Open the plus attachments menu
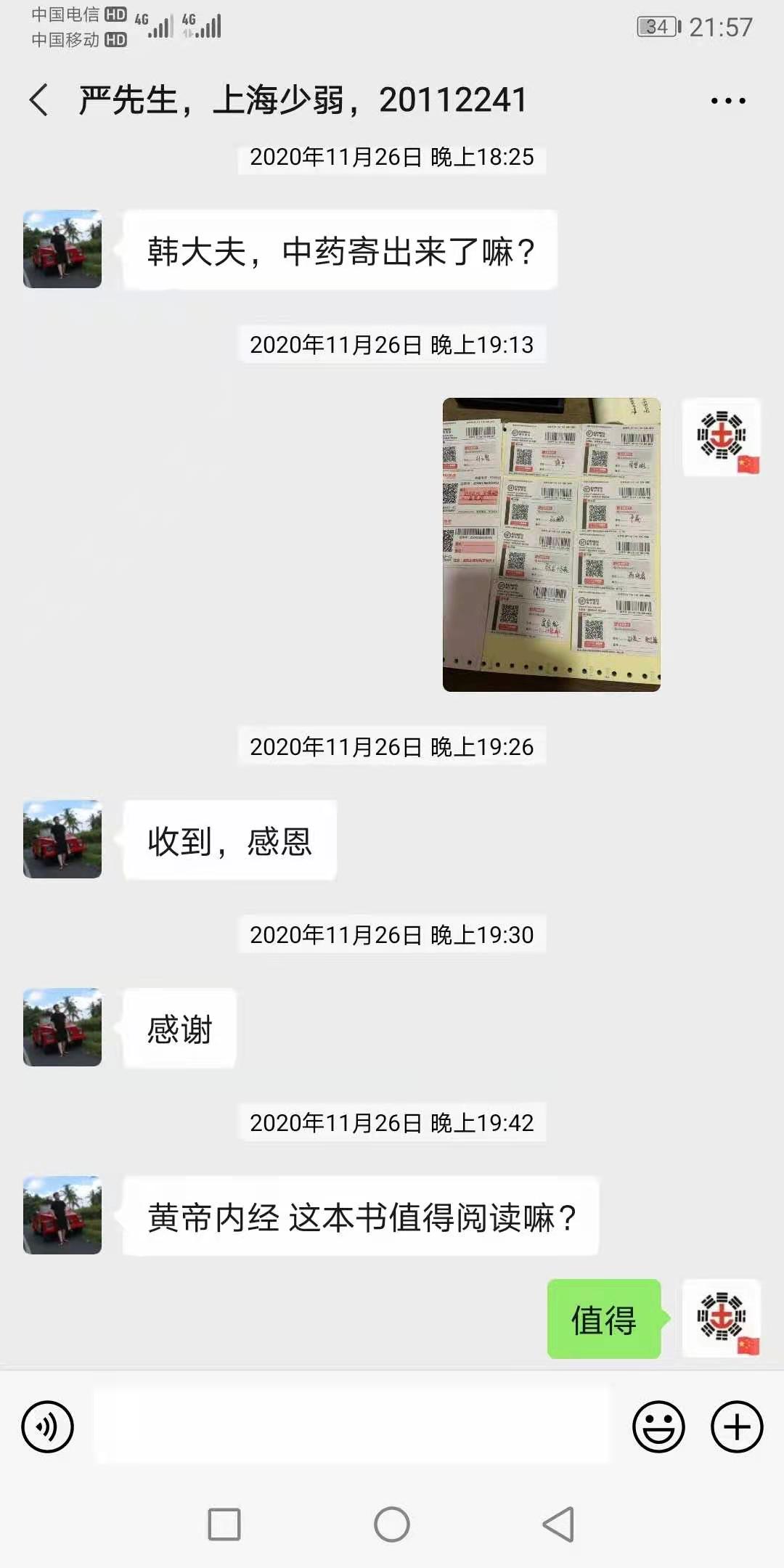Screen dimensions: 784x1568 point(737,1426)
